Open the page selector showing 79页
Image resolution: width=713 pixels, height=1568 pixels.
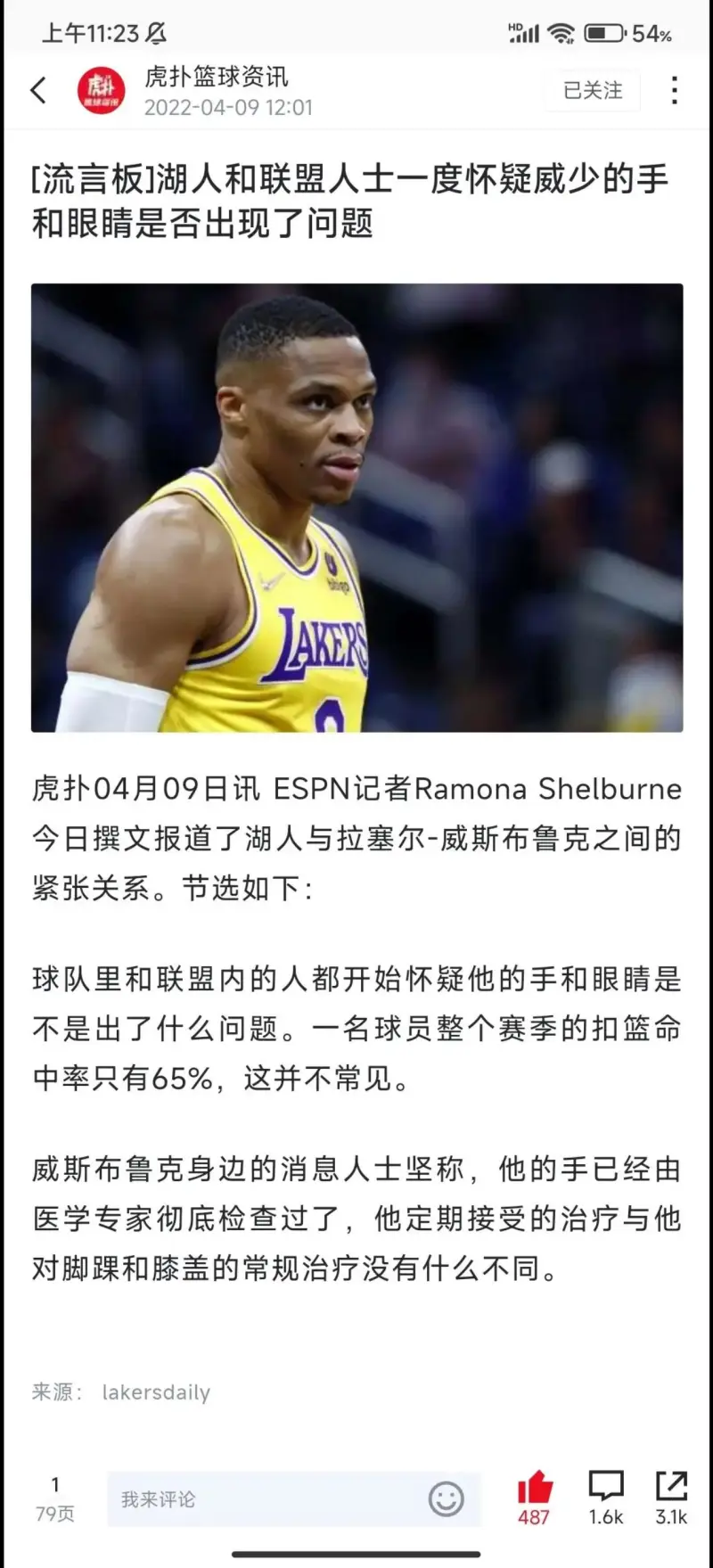pos(55,1498)
